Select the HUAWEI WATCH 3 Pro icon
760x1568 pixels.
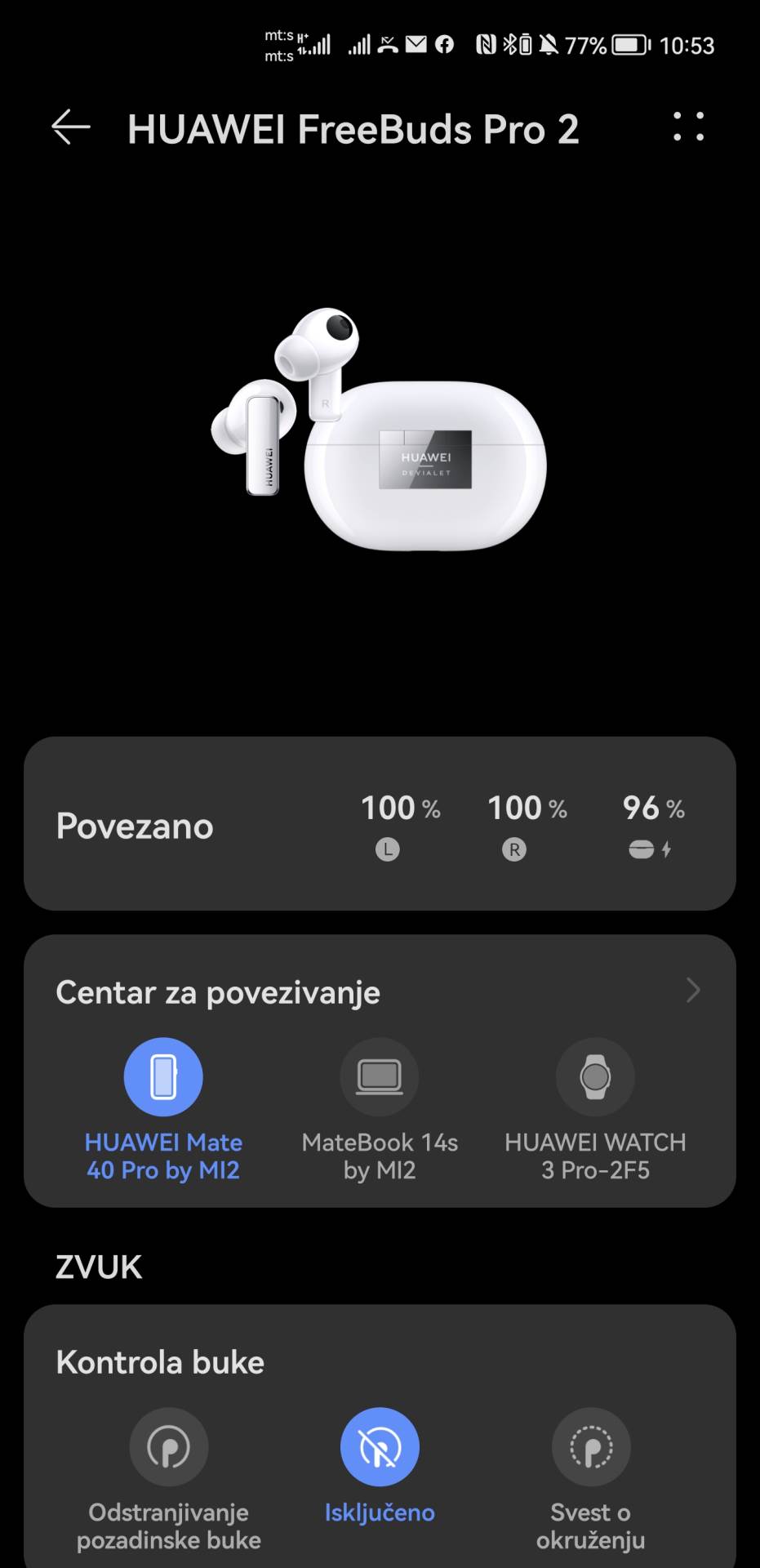595,1076
